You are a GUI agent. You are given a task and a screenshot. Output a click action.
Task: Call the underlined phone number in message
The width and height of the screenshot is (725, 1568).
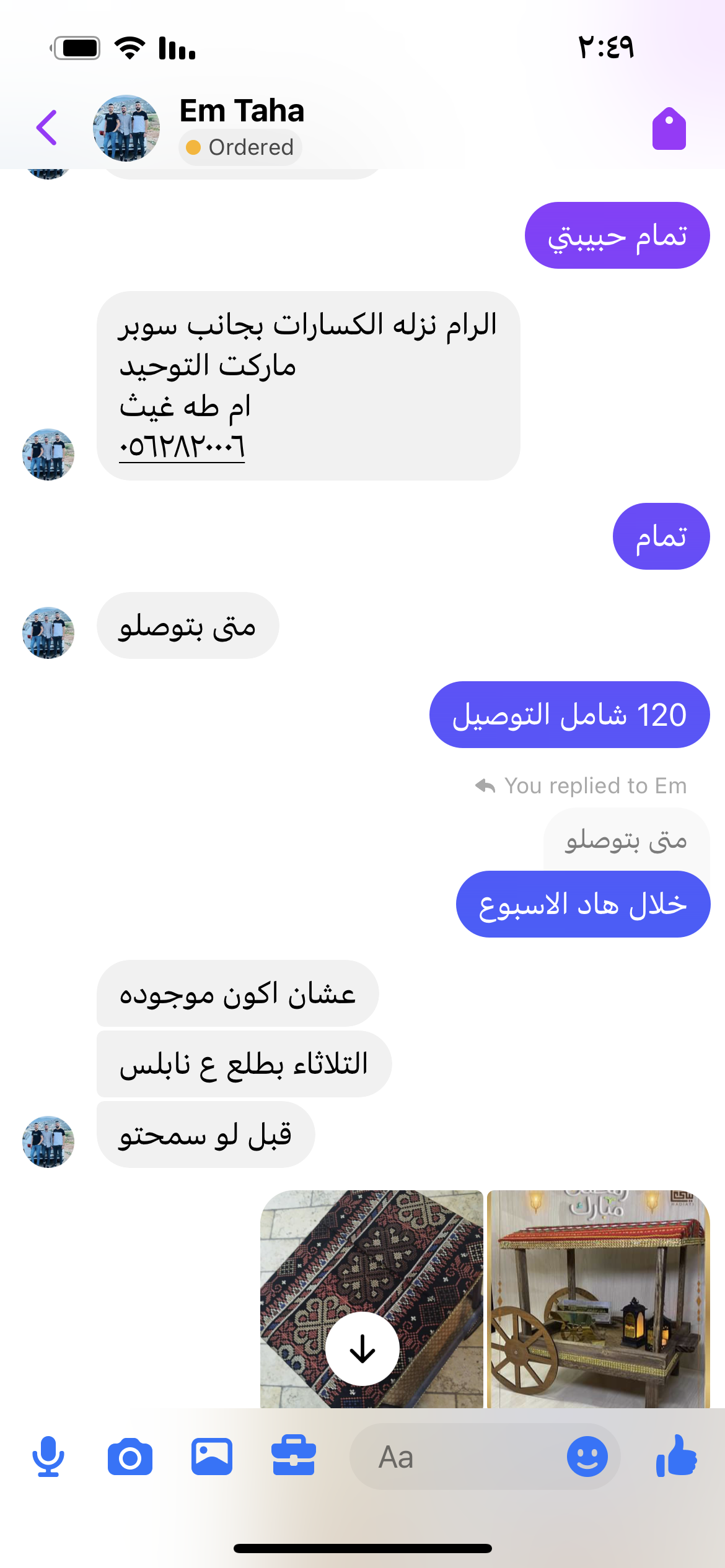point(182,448)
